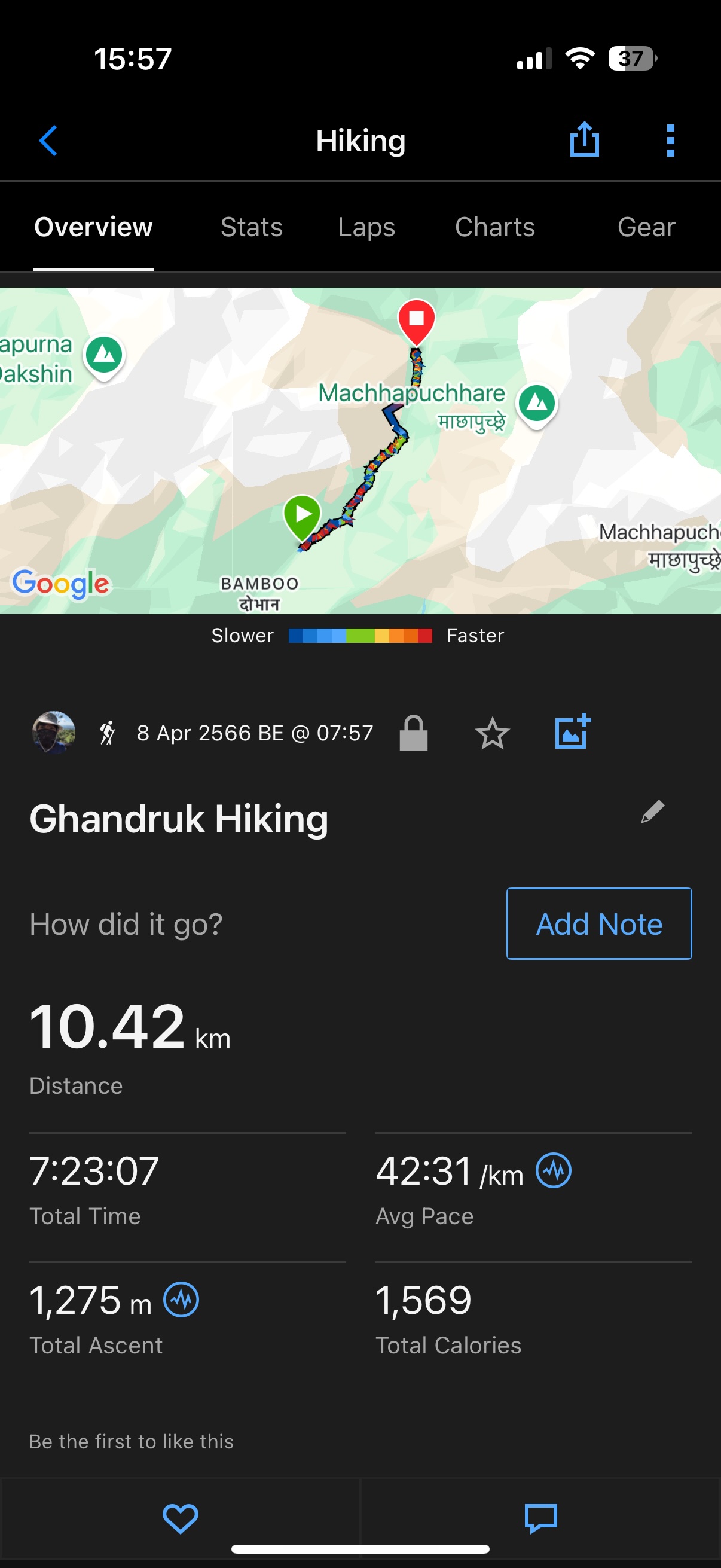Open comments with the speech bubble

point(540,1518)
